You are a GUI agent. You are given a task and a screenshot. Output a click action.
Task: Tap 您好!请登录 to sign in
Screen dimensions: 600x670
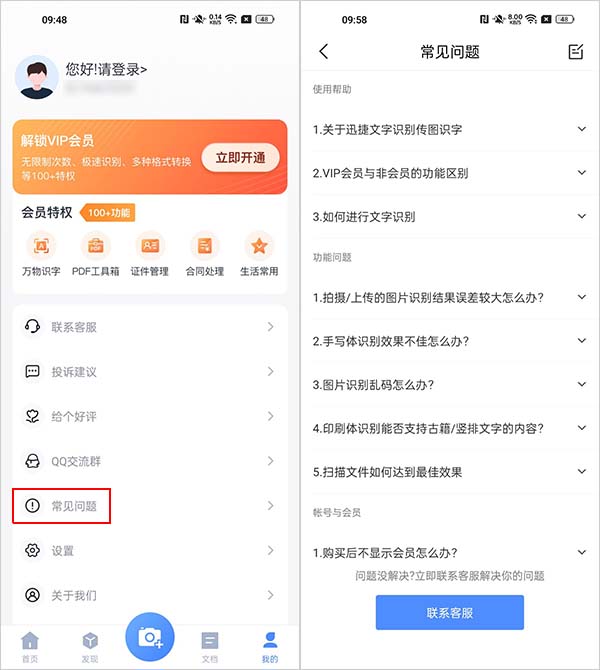[106, 70]
